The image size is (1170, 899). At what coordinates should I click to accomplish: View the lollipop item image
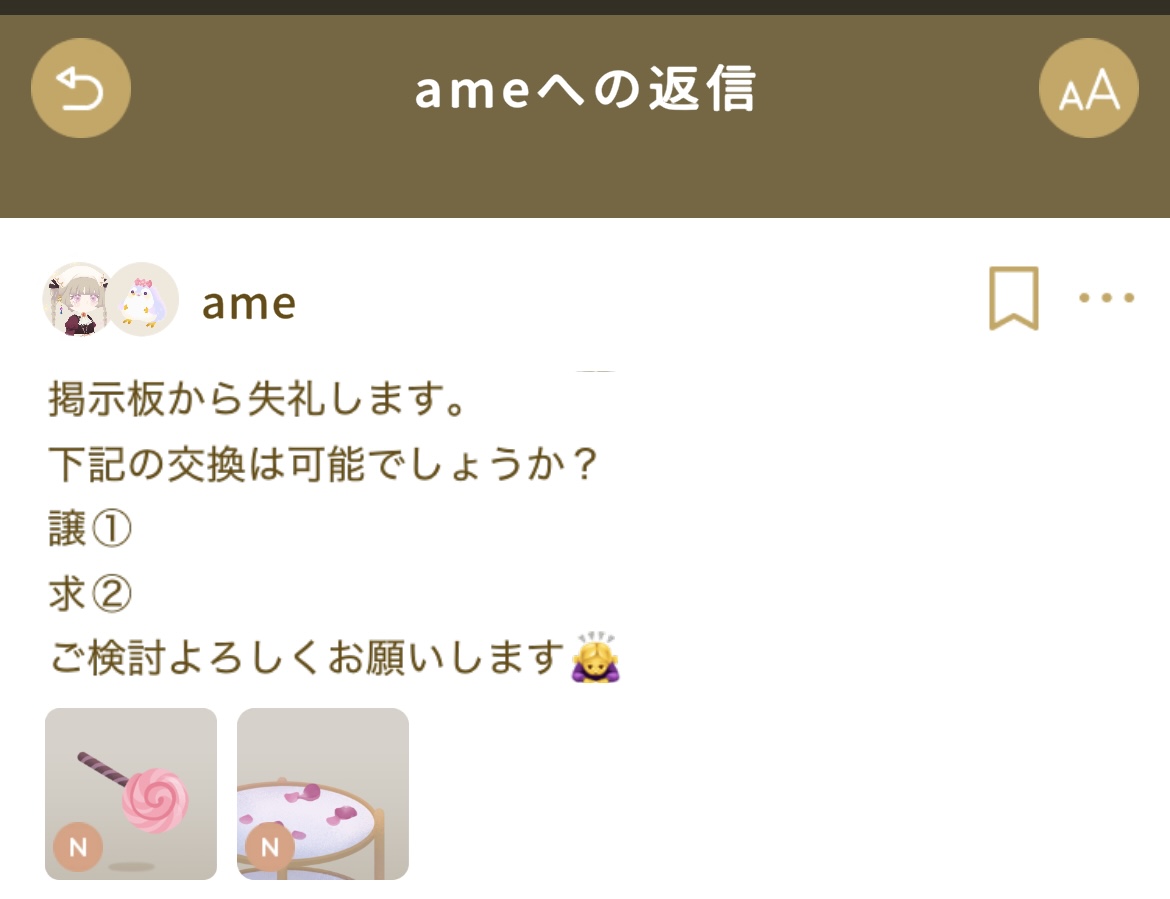tap(131, 794)
